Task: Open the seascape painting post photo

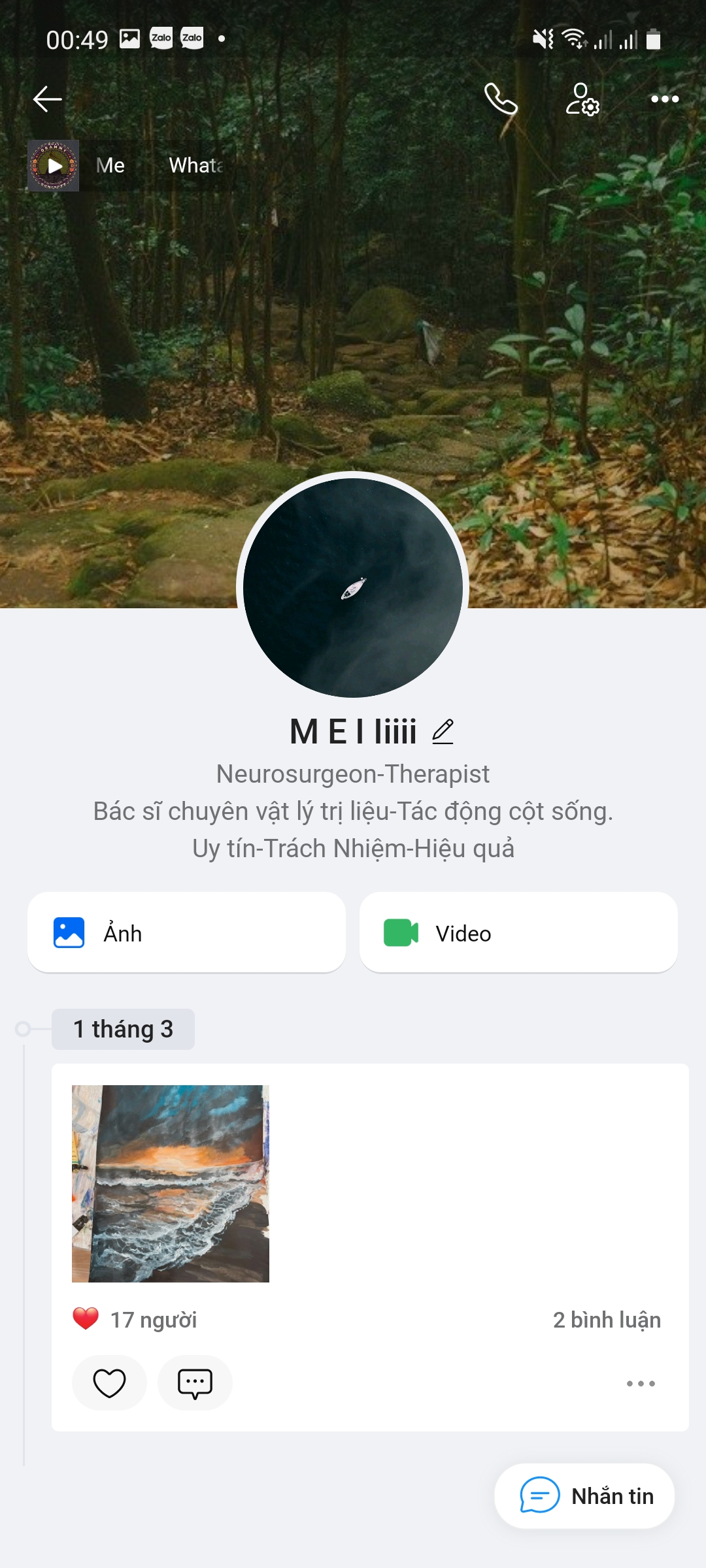Action: pyautogui.click(x=171, y=1184)
